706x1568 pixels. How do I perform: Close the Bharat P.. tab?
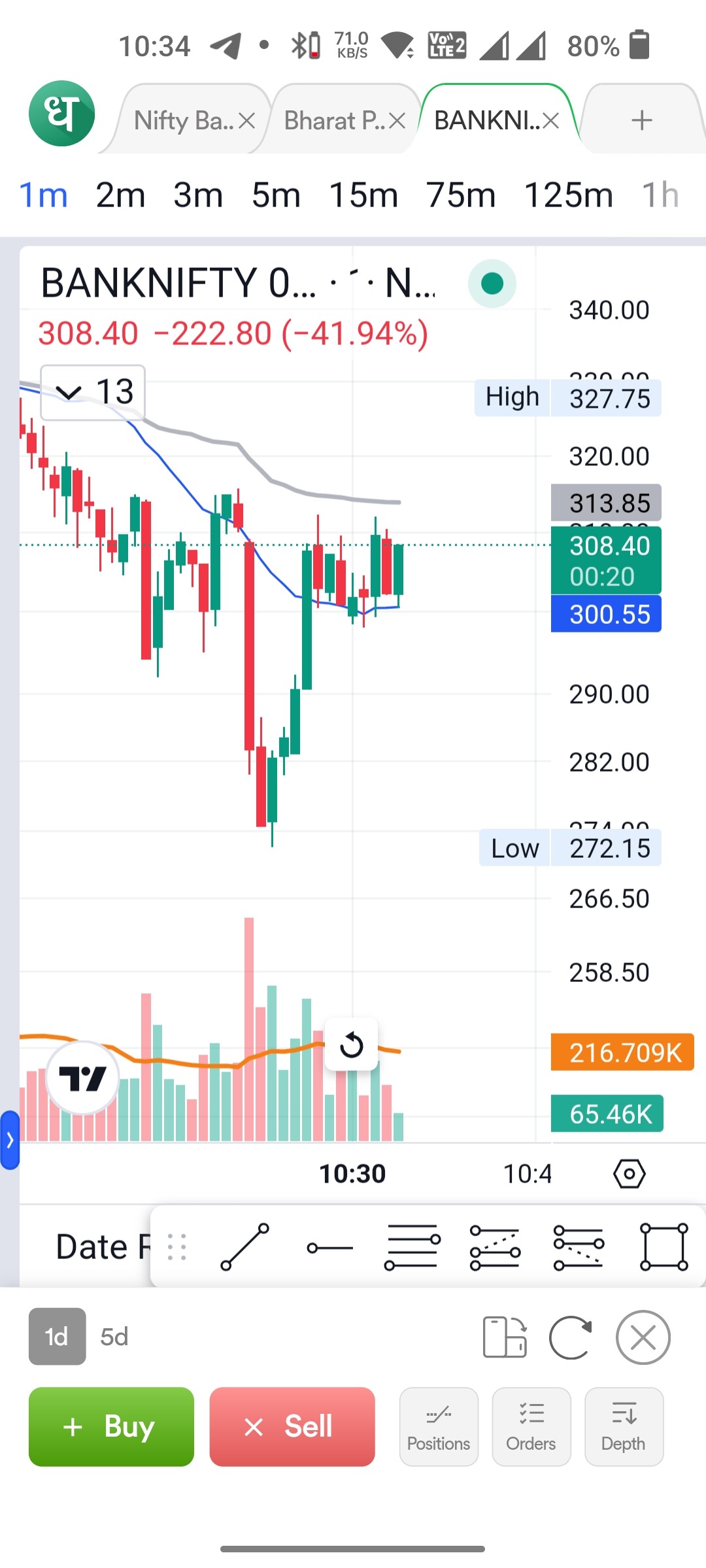(397, 121)
